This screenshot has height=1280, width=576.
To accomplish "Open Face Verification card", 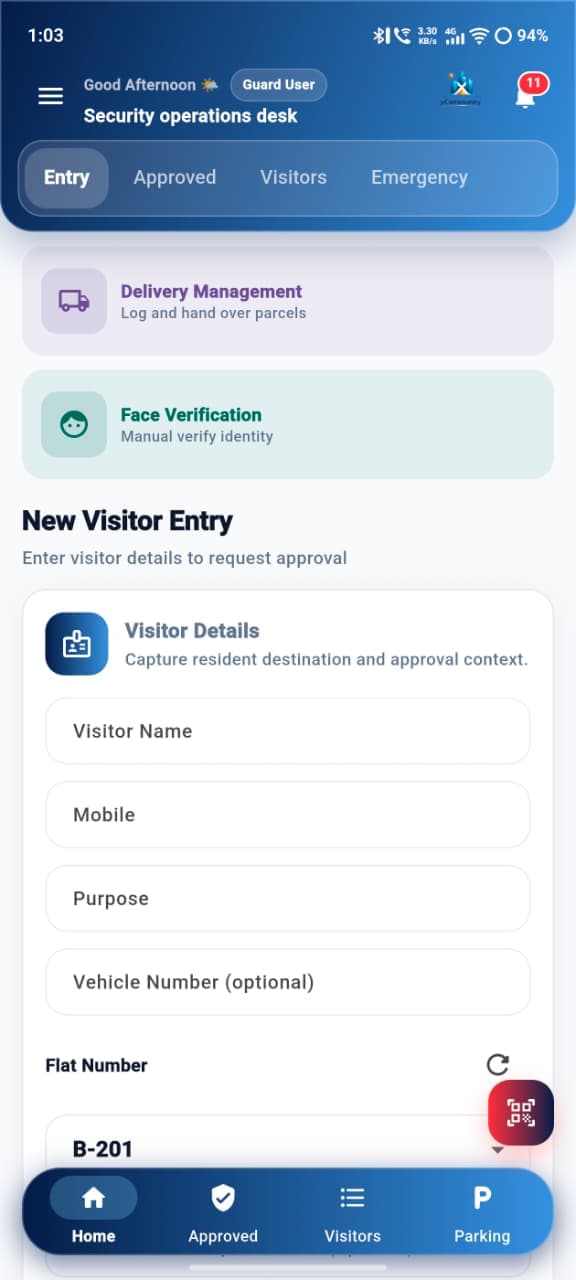I will [x=288, y=424].
